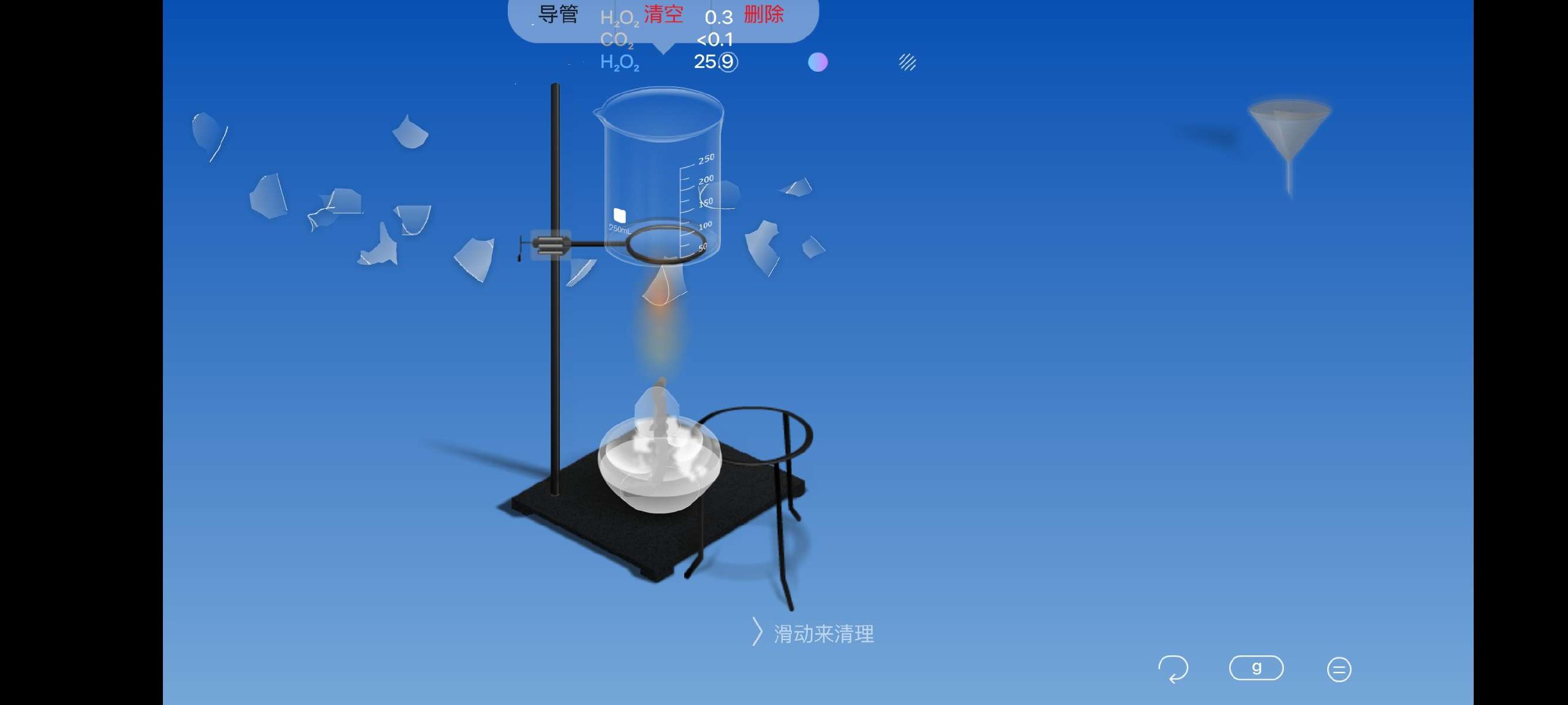Viewport: 1568px width, 705px height.
Task: Tap 删除 to delete the beaker
Action: coord(763,14)
